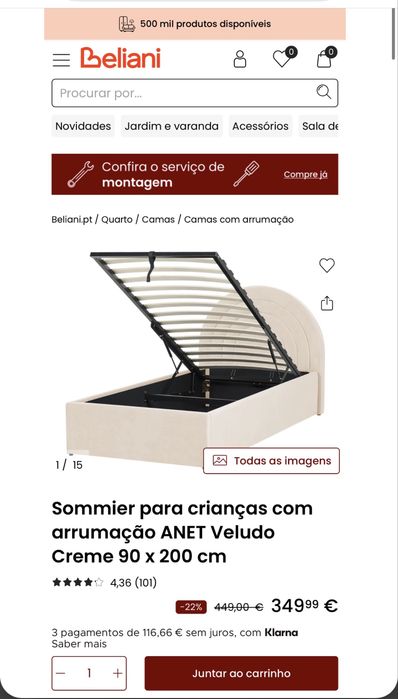Open the wishlist heart in header
The height and width of the screenshot is (699, 398).
coord(282,59)
